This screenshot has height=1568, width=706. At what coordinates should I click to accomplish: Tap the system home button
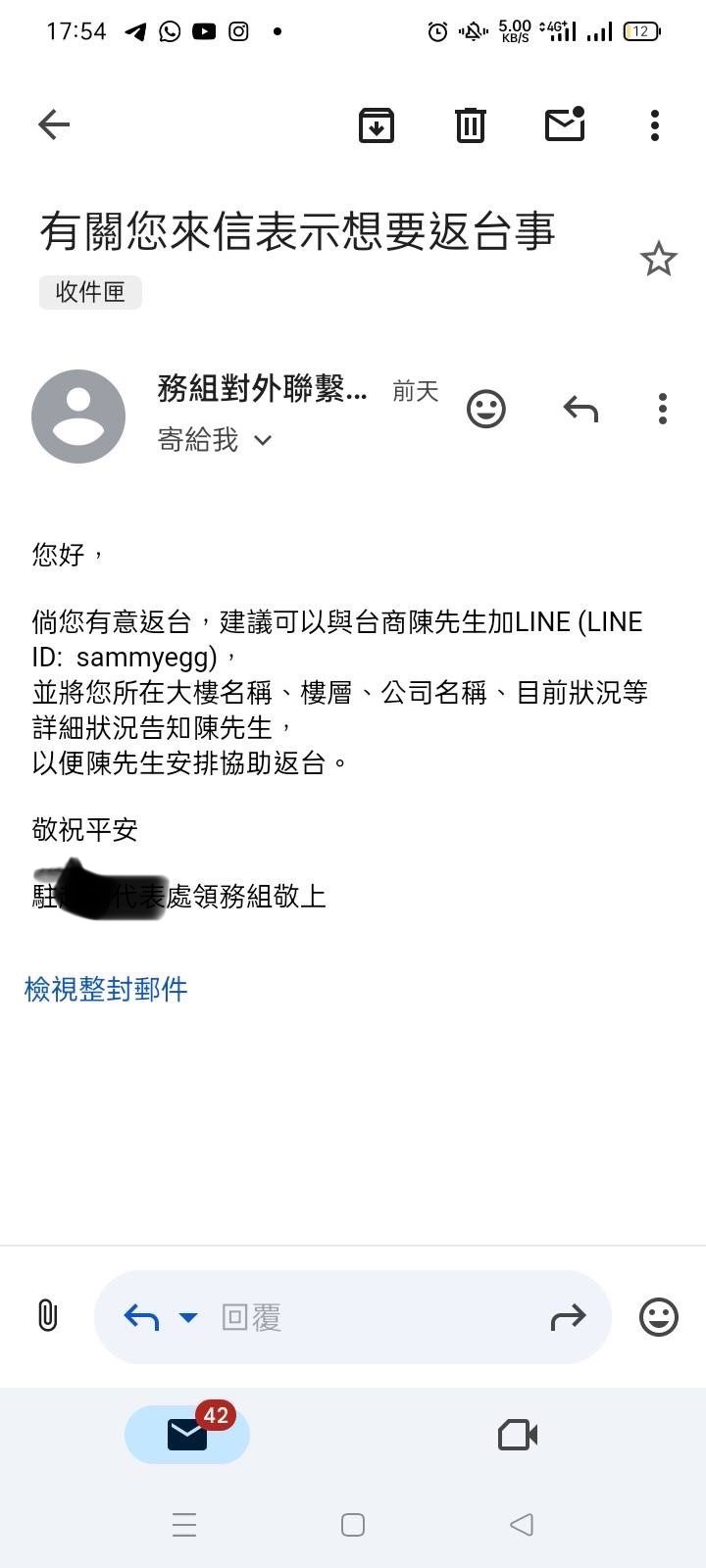353,1525
